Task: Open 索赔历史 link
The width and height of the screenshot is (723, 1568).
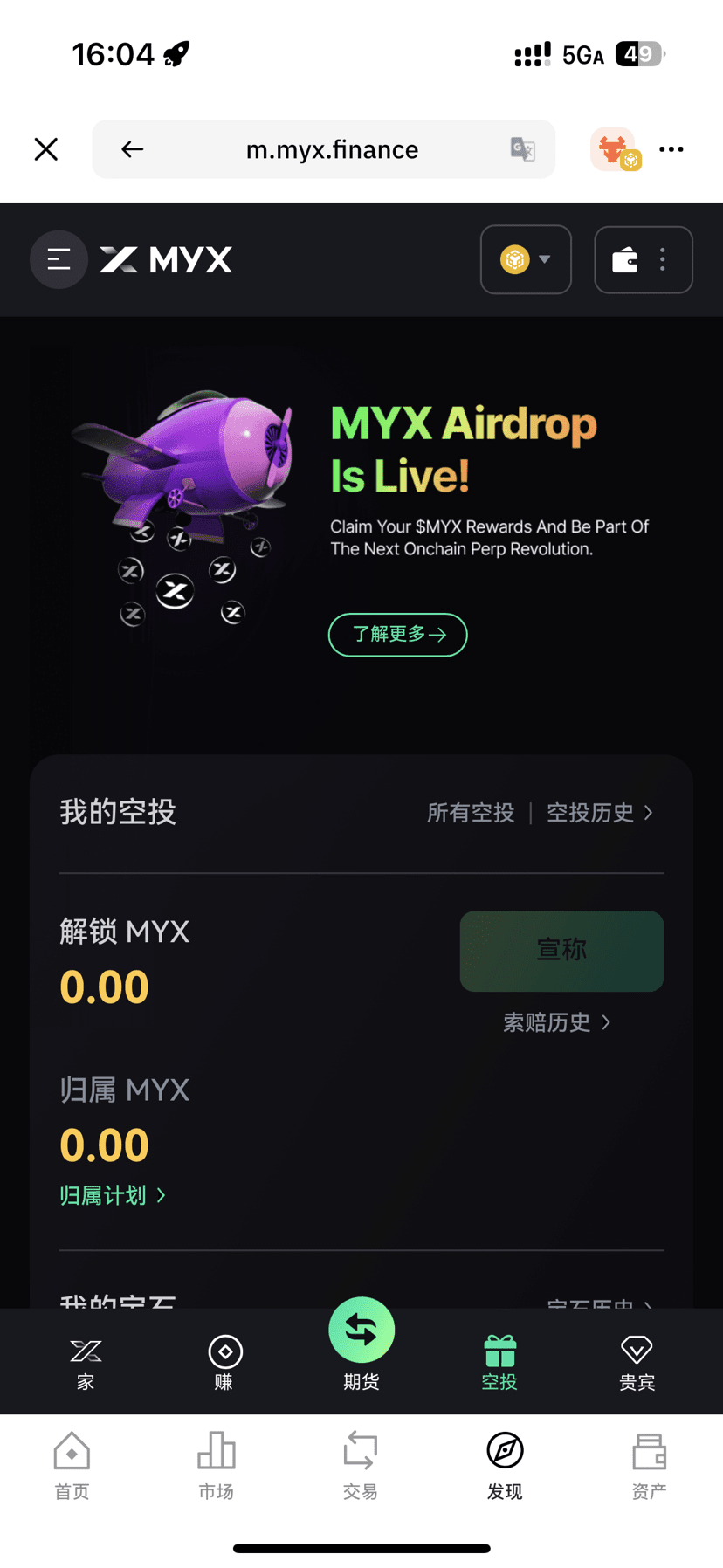Action: click(556, 1022)
